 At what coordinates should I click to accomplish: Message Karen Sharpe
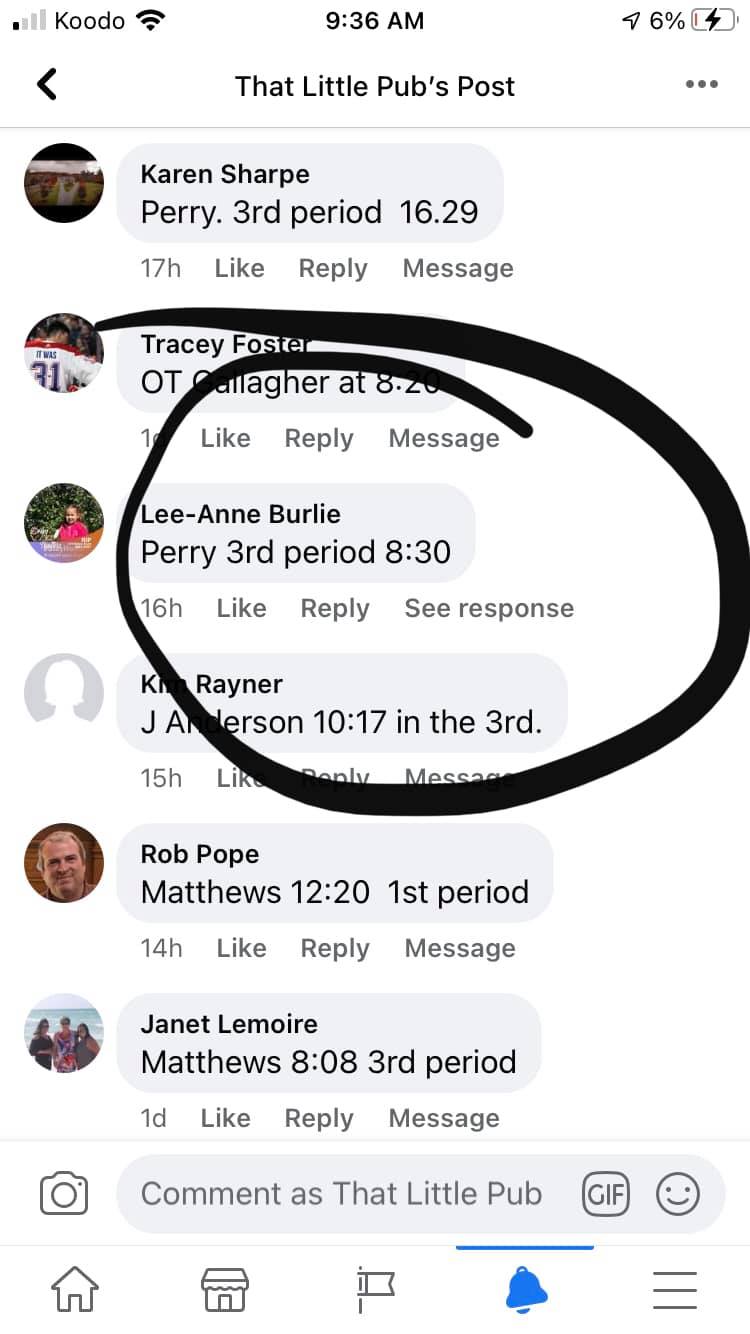tap(458, 268)
